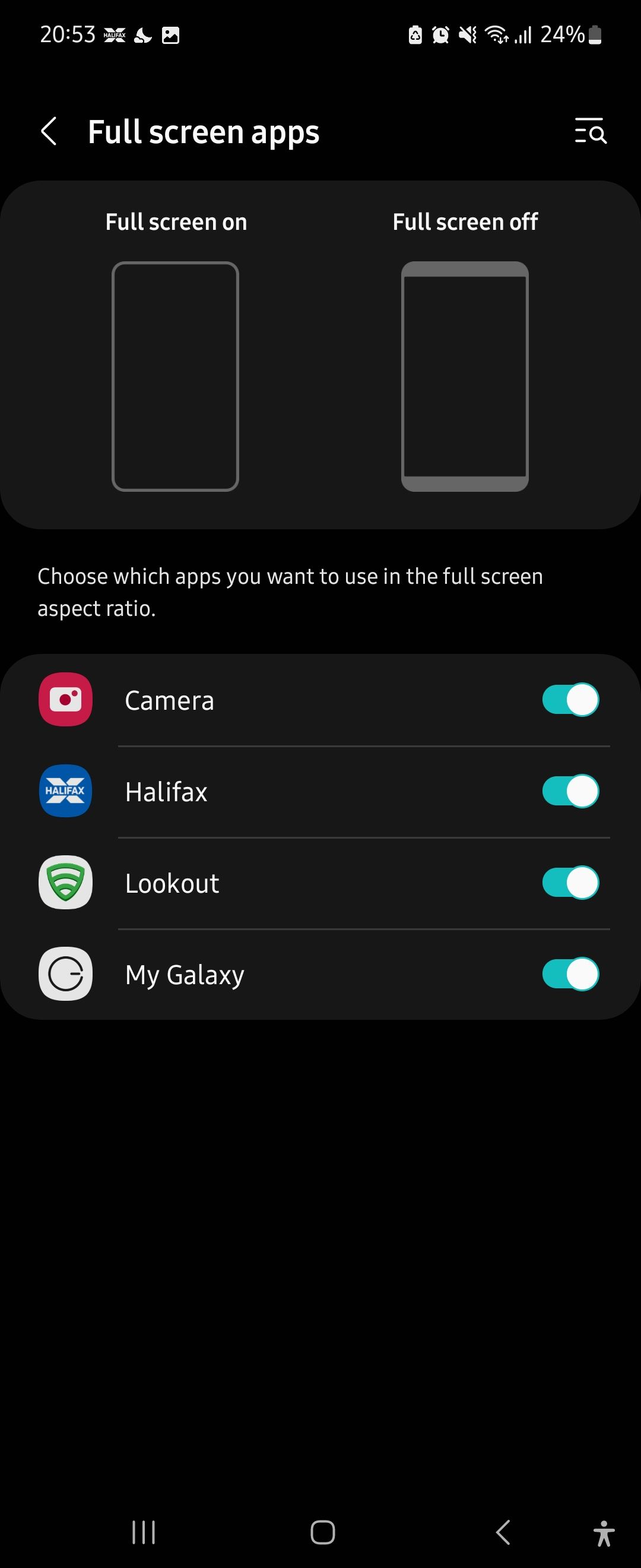Click the Lookout app icon
This screenshot has height=1568, width=641.
click(x=65, y=883)
